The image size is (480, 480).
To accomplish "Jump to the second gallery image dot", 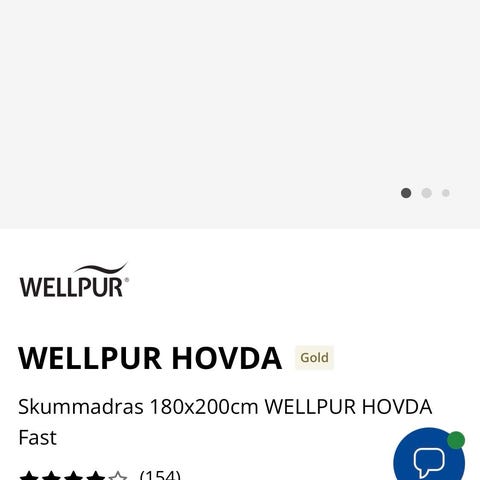I will (427, 193).
